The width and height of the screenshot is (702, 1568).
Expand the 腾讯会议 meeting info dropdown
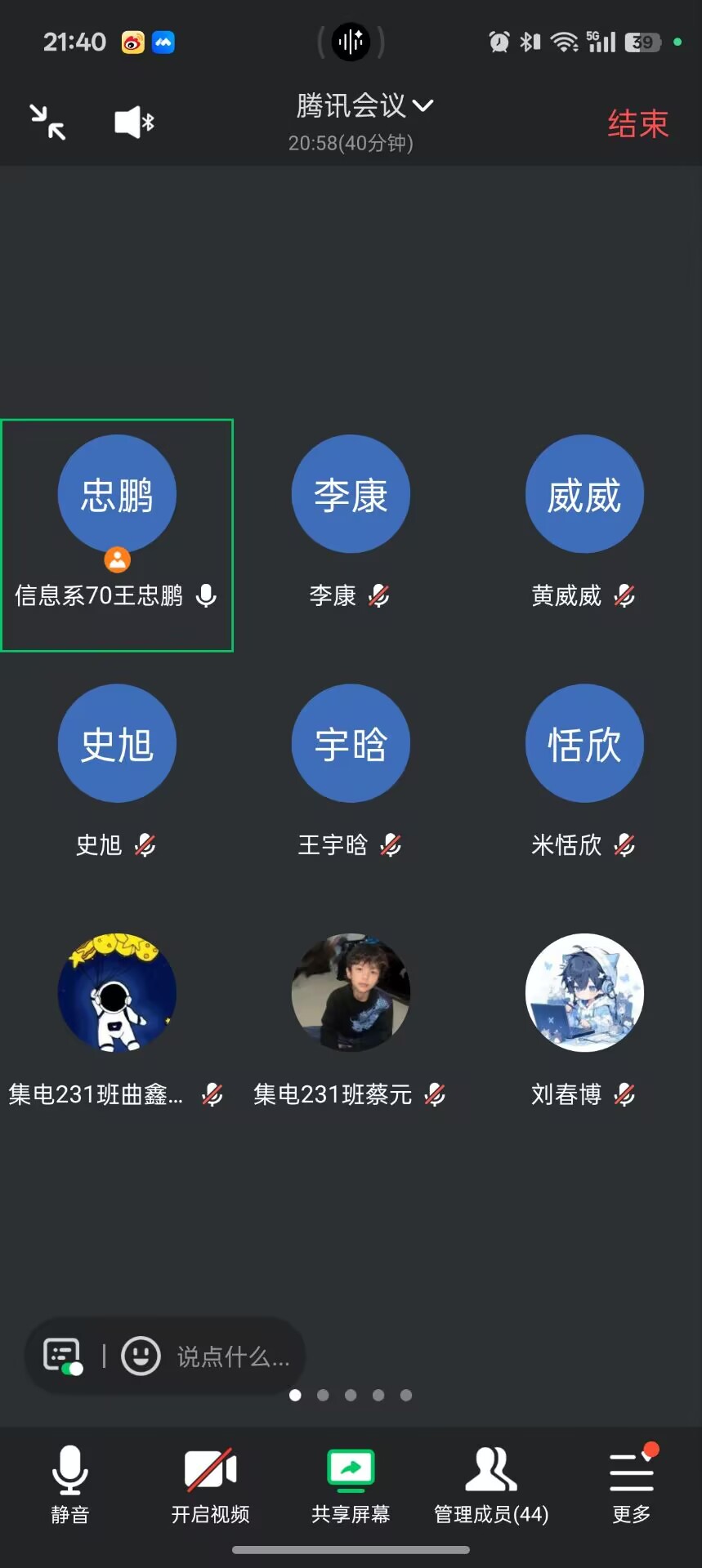(x=364, y=106)
